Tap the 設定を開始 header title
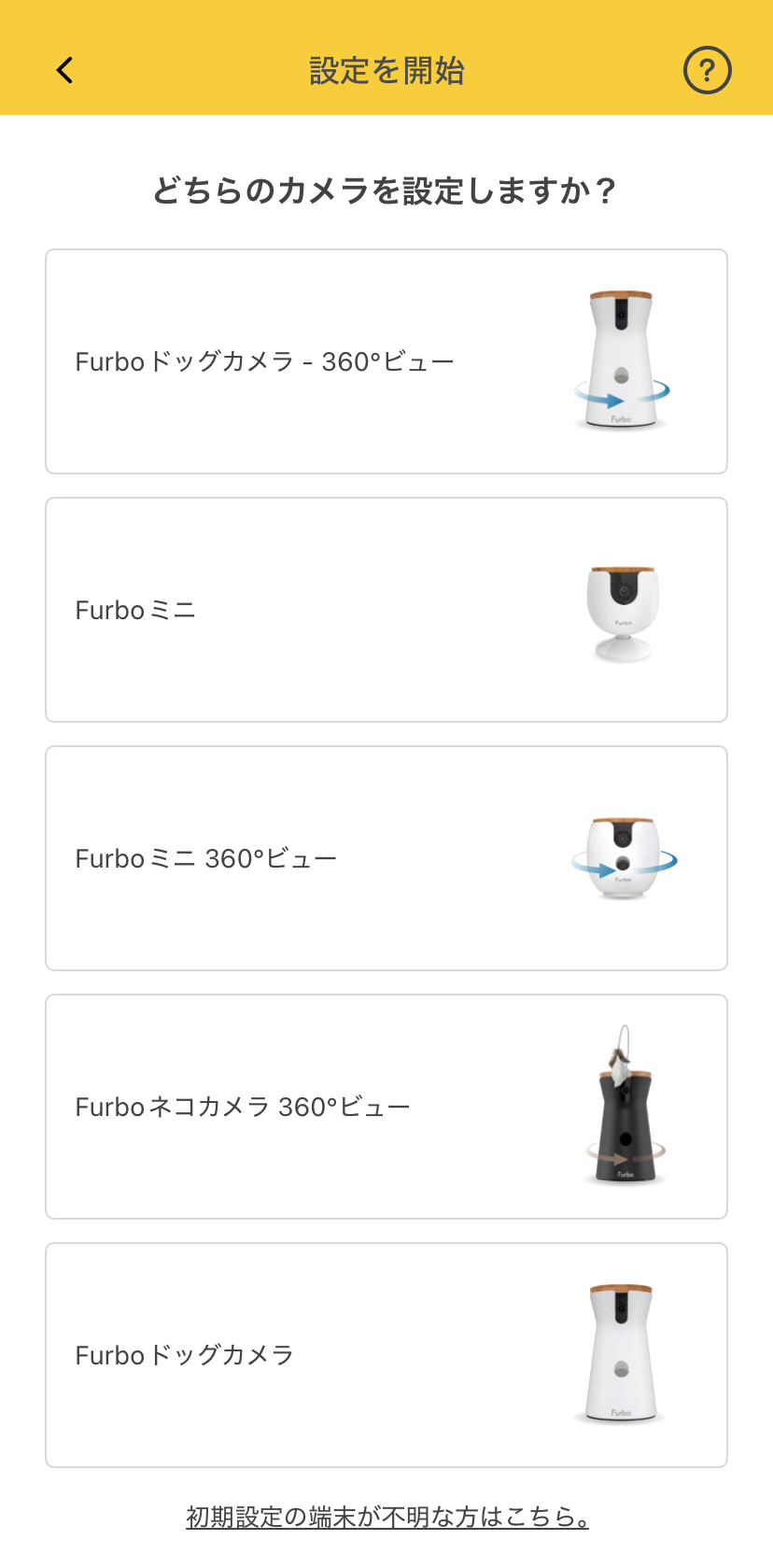Image resolution: width=773 pixels, height=1568 pixels. (x=386, y=69)
